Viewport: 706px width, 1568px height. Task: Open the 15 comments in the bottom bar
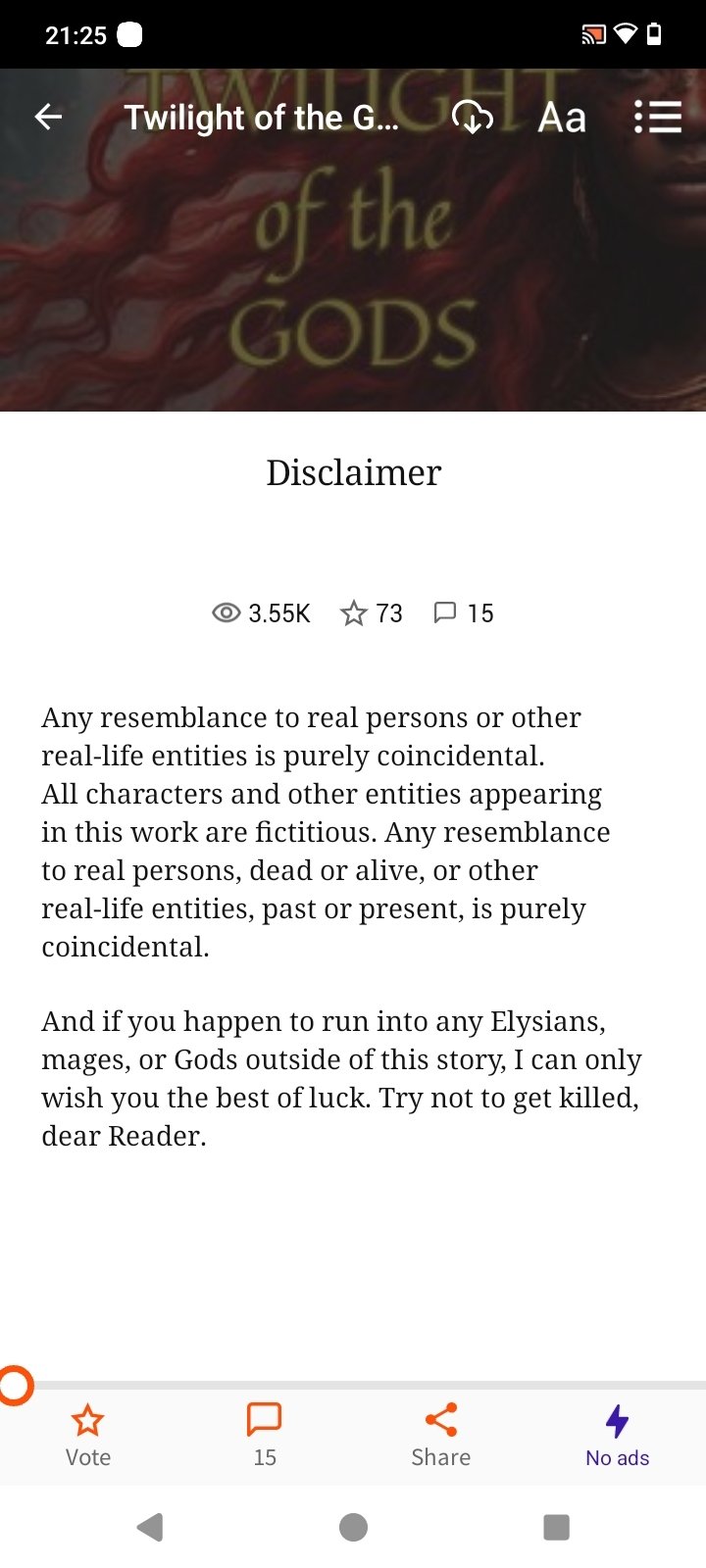(265, 1436)
